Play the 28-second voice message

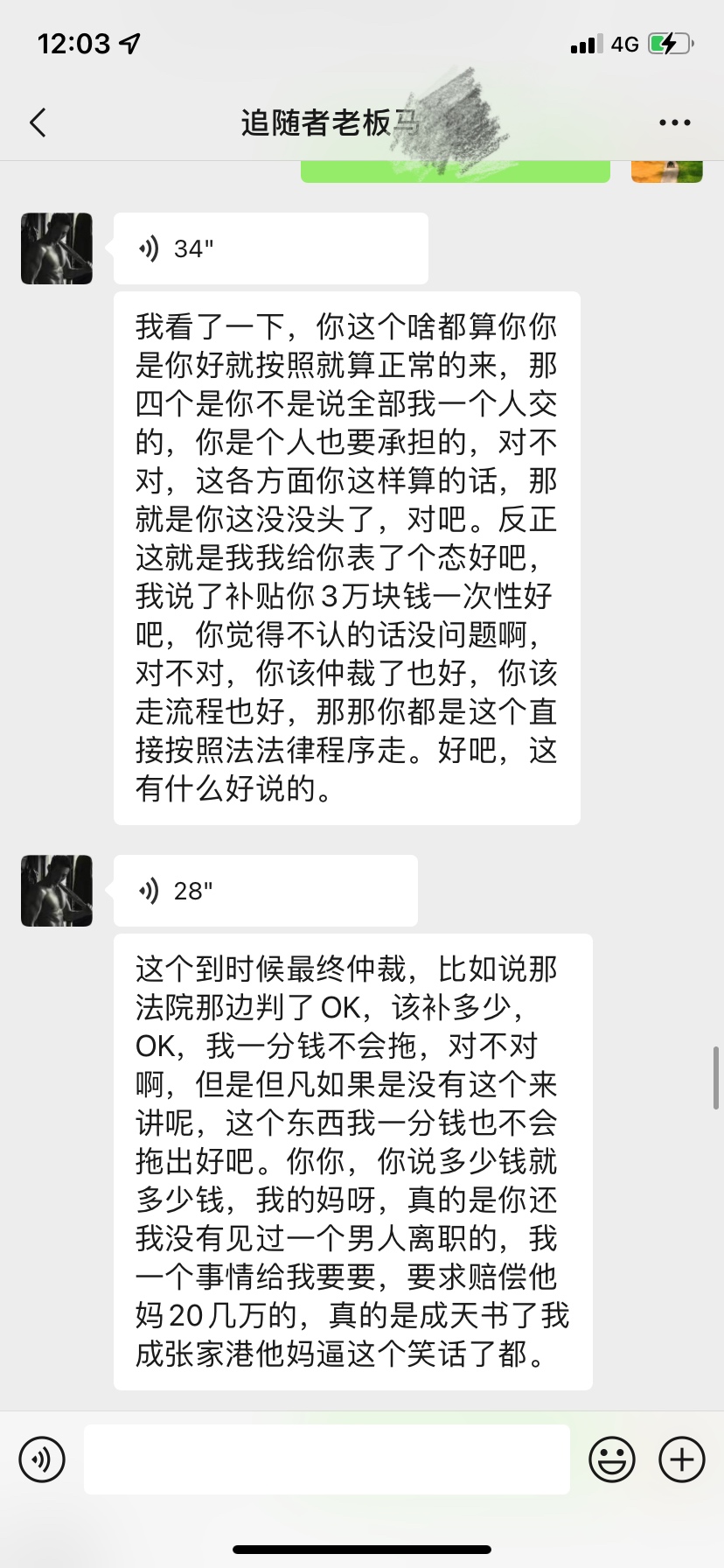265,891
